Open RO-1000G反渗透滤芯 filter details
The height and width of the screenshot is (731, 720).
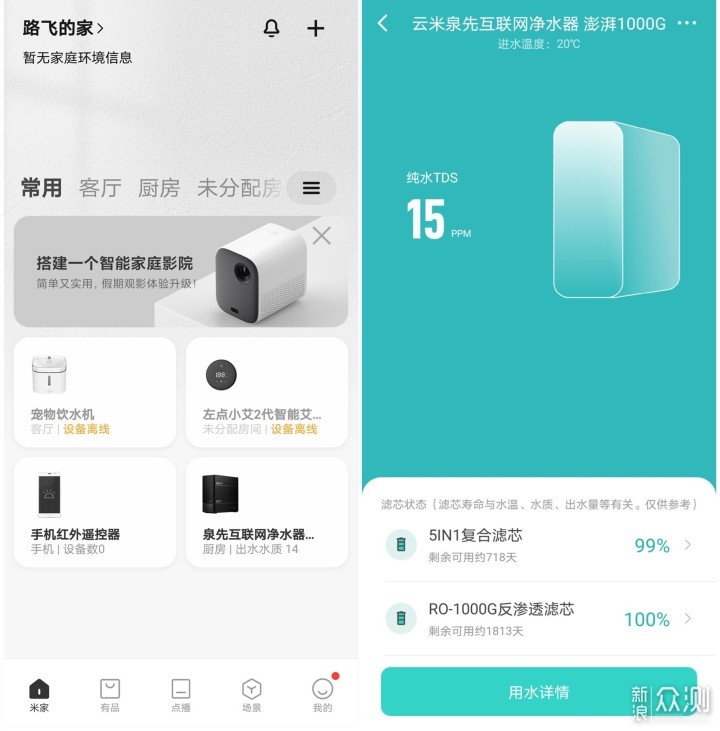point(540,619)
